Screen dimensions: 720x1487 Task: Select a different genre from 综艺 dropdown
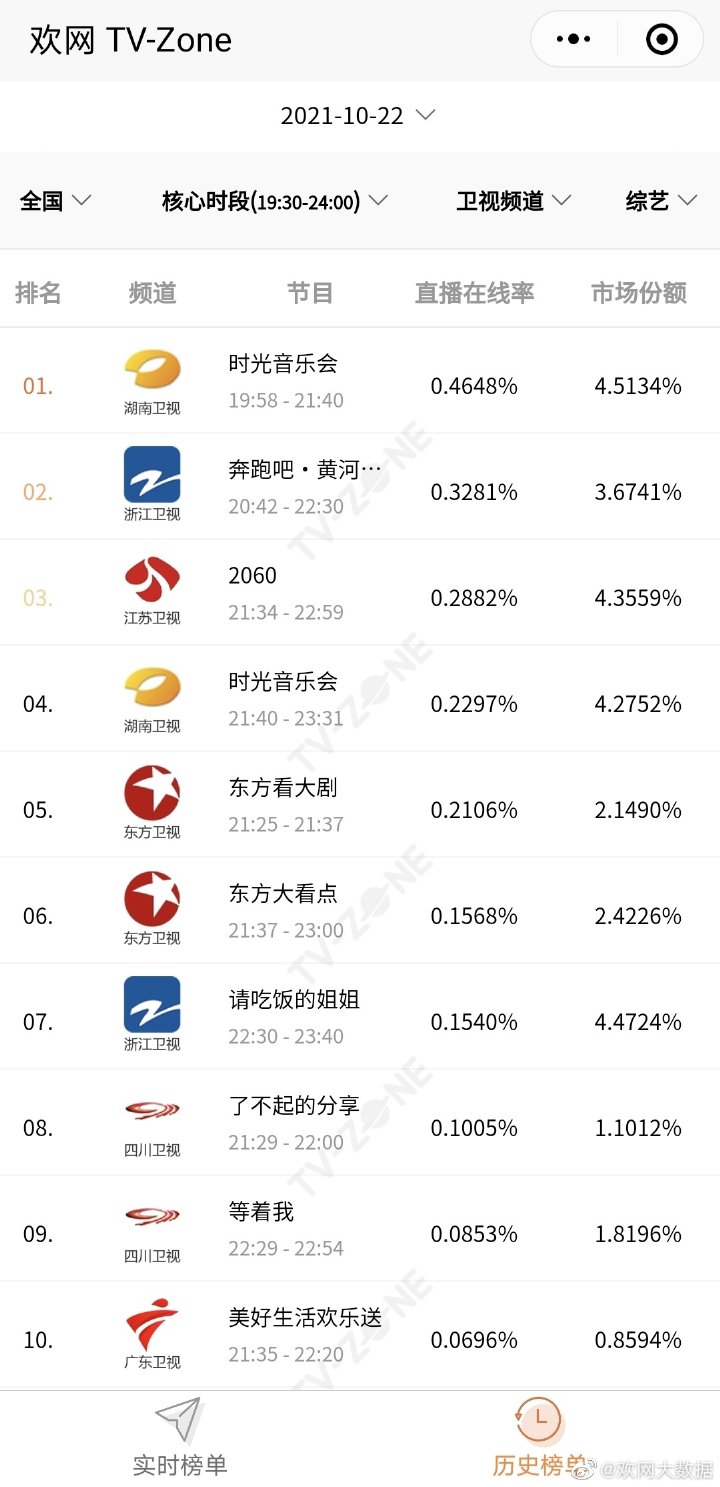click(661, 201)
